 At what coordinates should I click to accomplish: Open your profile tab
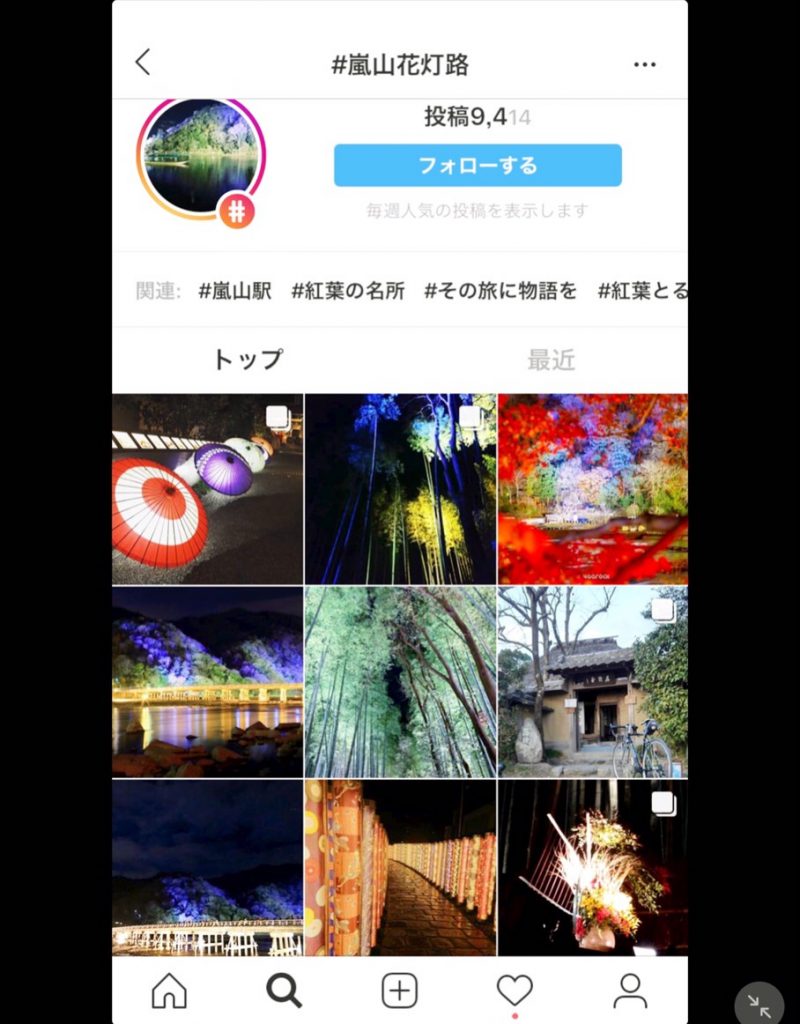tap(630, 990)
